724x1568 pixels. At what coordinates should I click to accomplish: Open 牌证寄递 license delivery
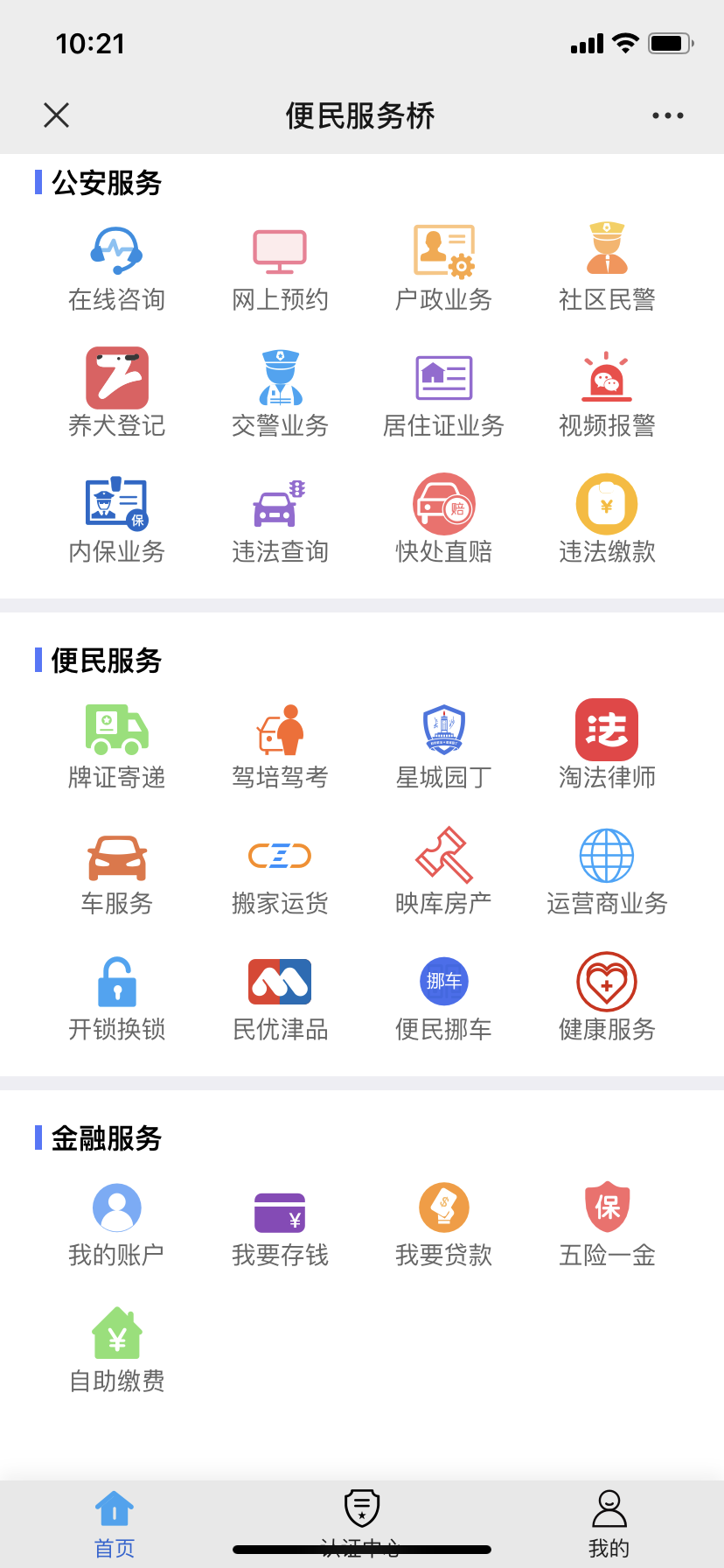[x=117, y=747]
